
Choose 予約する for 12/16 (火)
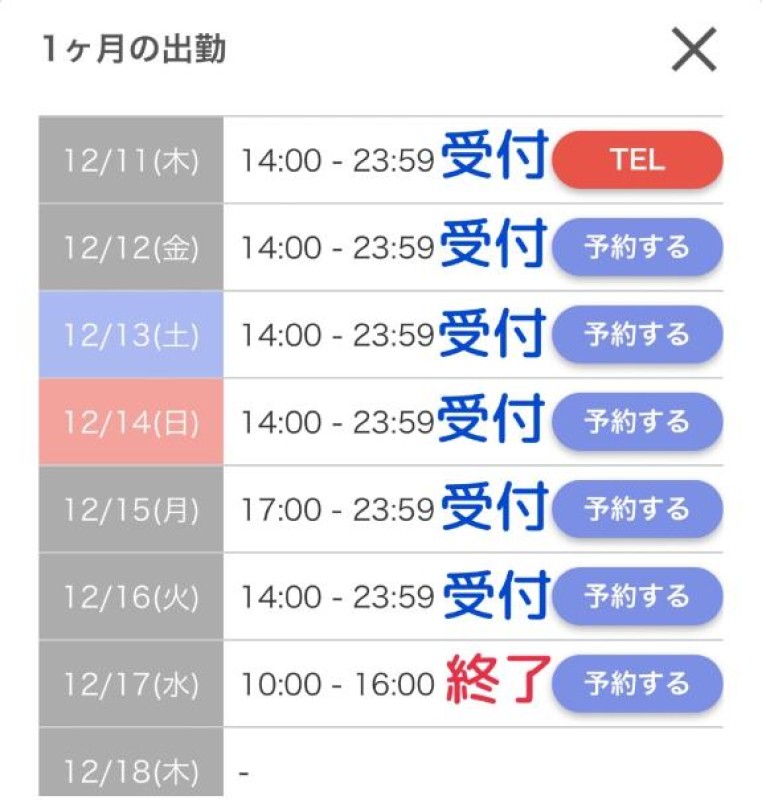(637, 596)
